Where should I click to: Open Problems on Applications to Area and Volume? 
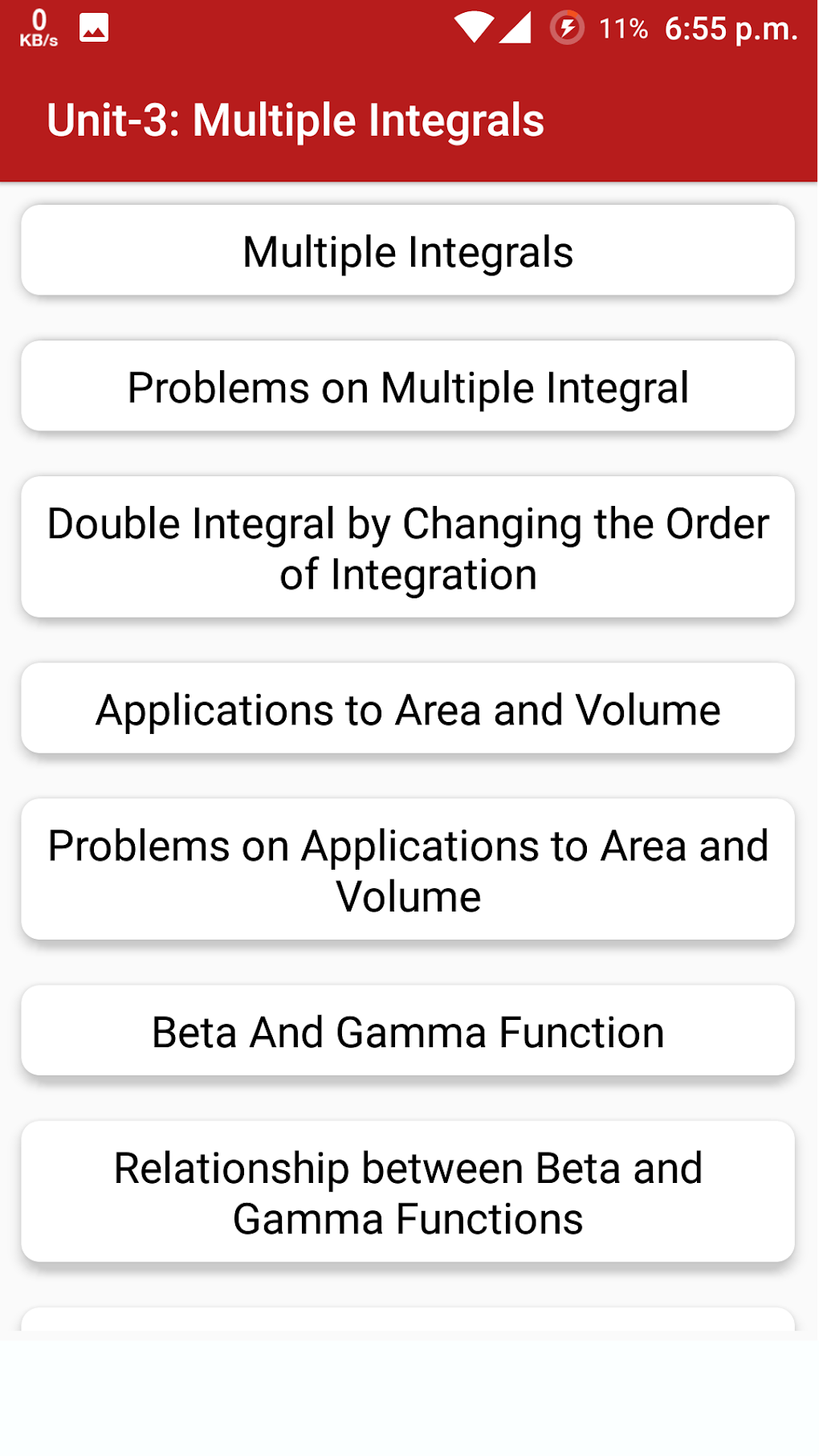tap(408, 870)
